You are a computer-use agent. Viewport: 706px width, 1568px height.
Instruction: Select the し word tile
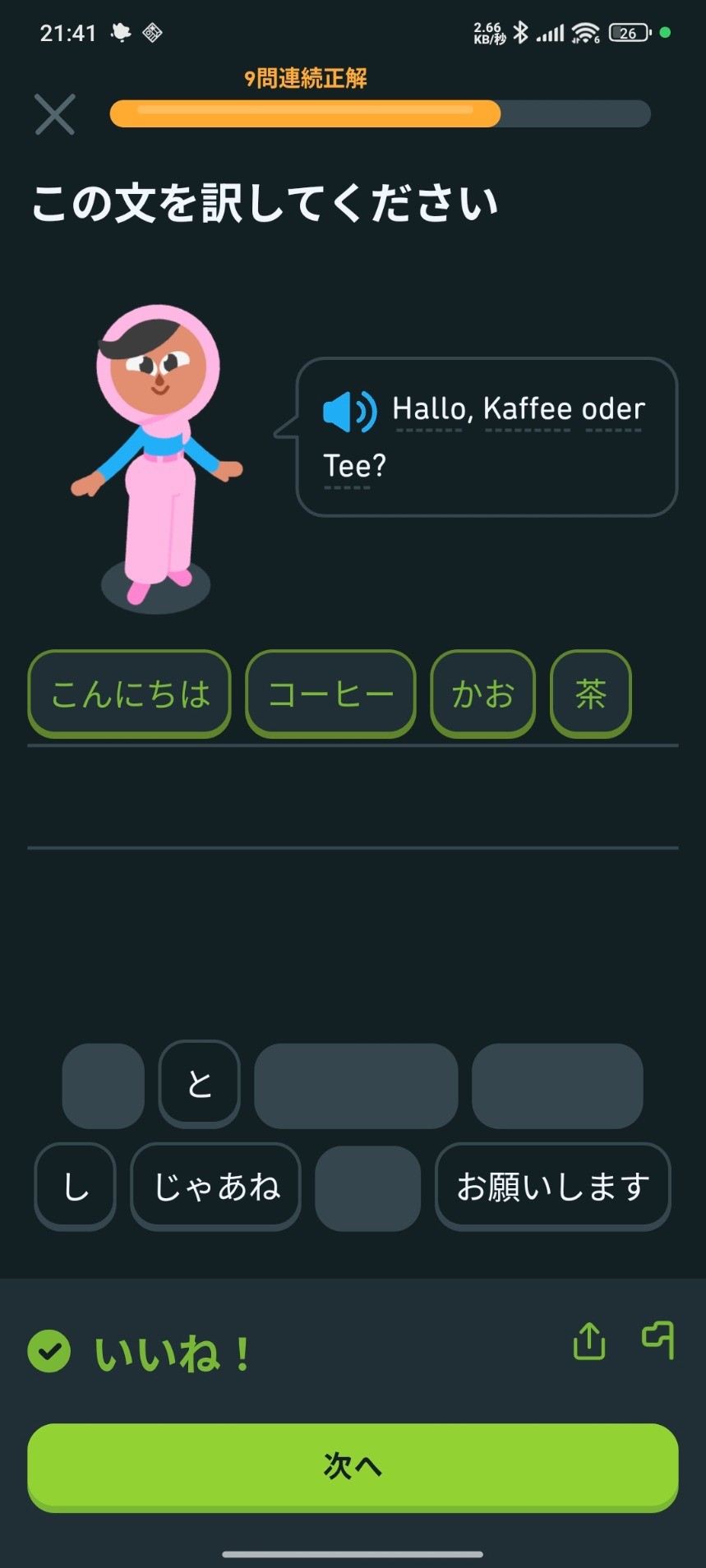[x=76, y=1187]
